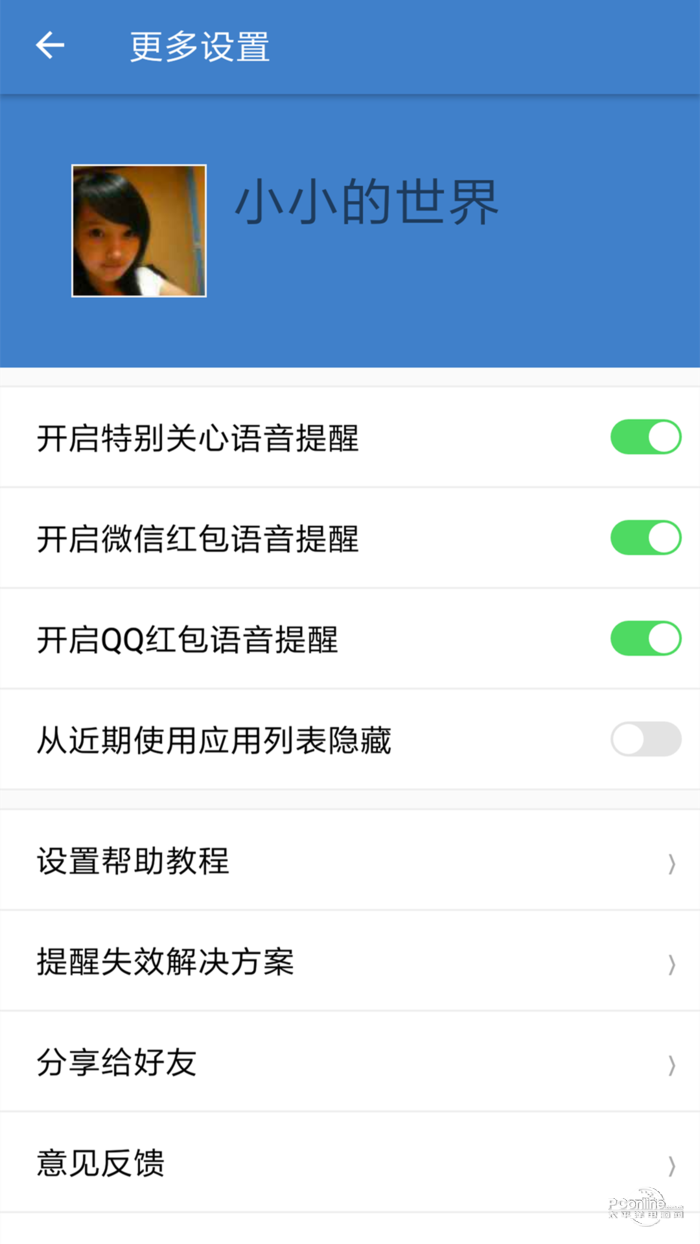Toggle the 开启QQ红包语音提醒 switch
The width and height of the screenshot is (700, 1244).
tap(645, 638)
